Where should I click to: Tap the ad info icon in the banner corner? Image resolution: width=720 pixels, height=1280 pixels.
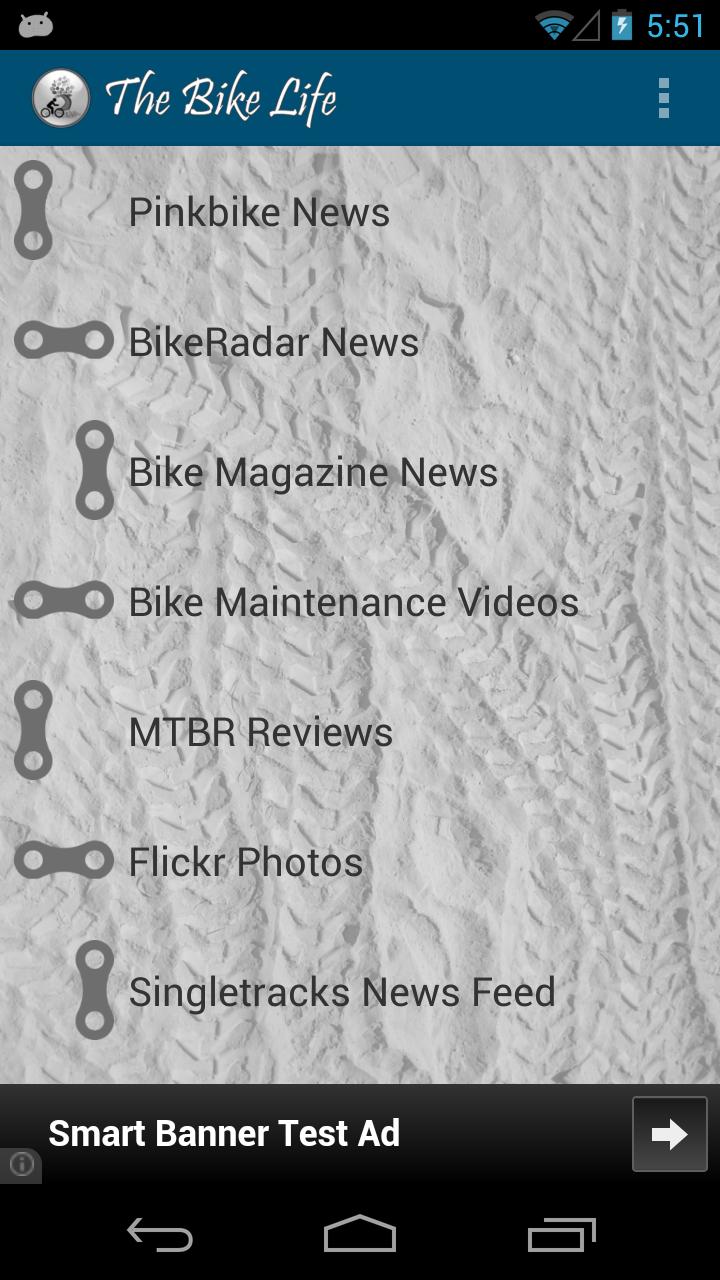pos(22,1165)
